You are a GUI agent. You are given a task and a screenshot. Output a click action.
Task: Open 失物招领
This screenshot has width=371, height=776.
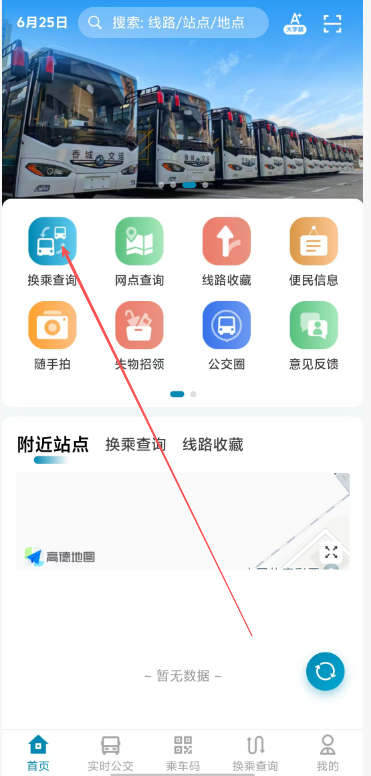pyautogui.click(x=139, y=336)
